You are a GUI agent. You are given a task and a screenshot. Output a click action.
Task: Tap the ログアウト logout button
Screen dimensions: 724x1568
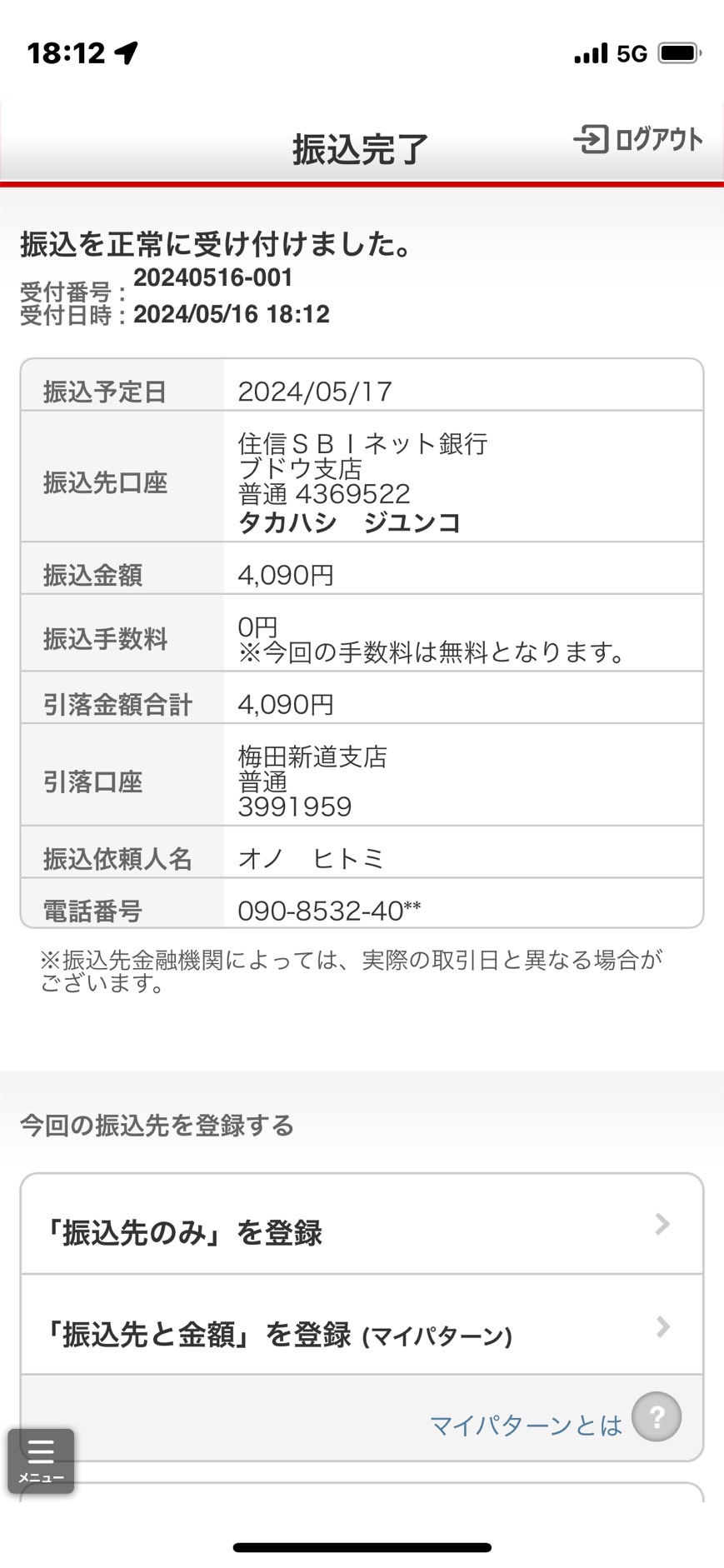[x=638, y=138]
